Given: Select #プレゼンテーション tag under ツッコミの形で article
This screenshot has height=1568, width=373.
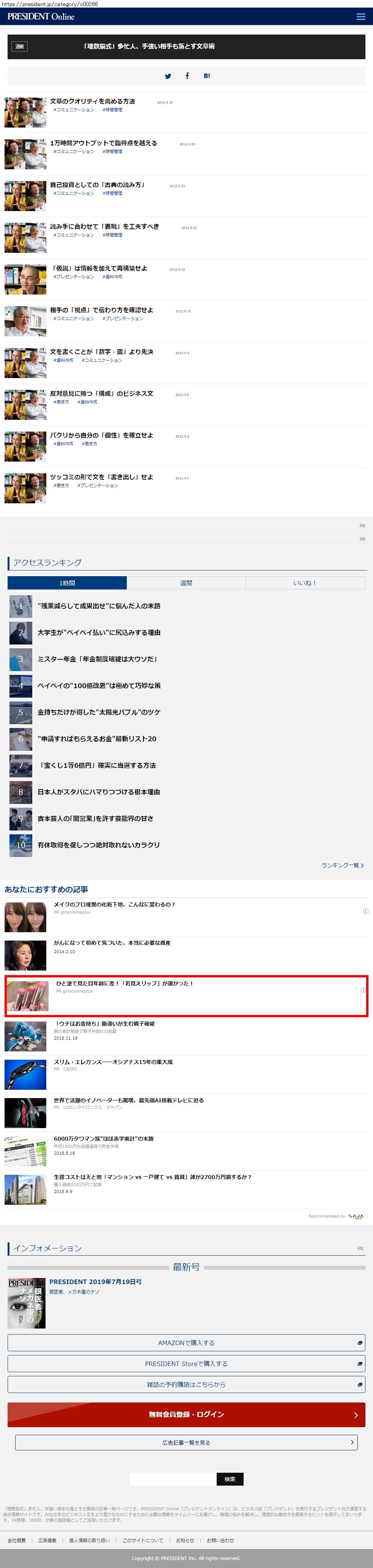Looking at the screenshot, I should 98,486.
